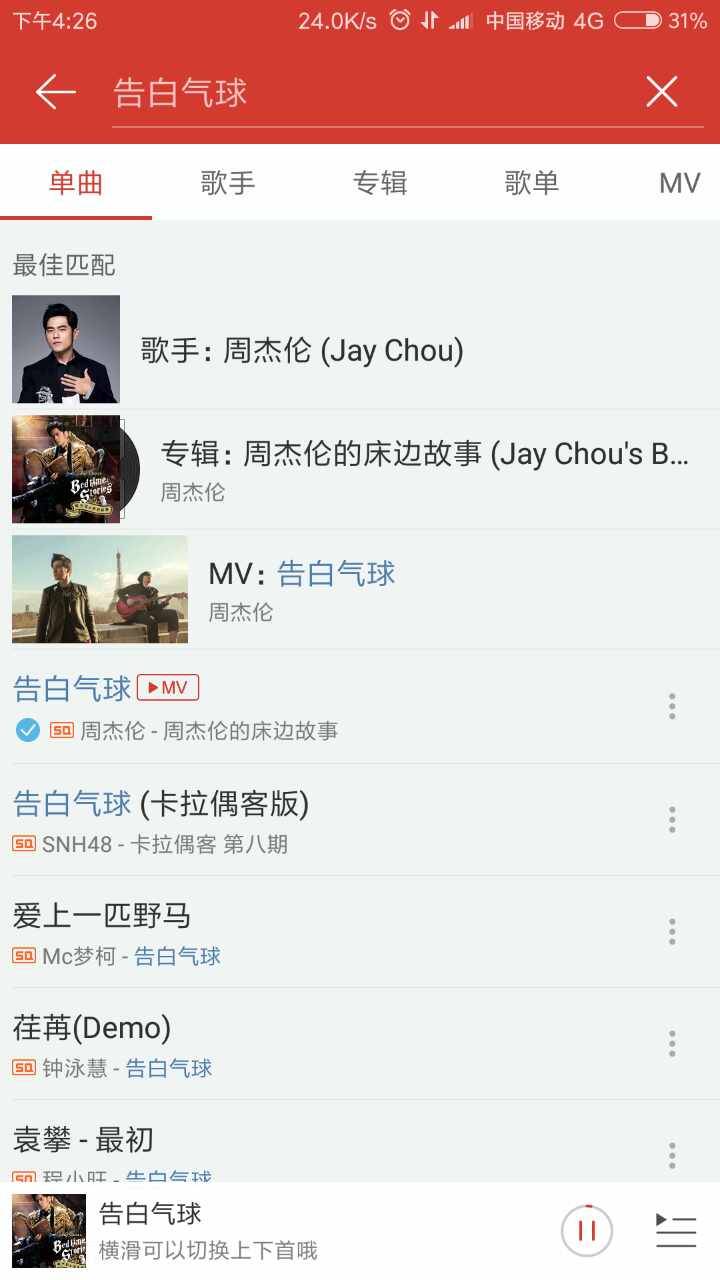Image resolution: width=720 pixels, height=1280 pixels.
Task: Switch to the MV tab
Action: (679, 183)
